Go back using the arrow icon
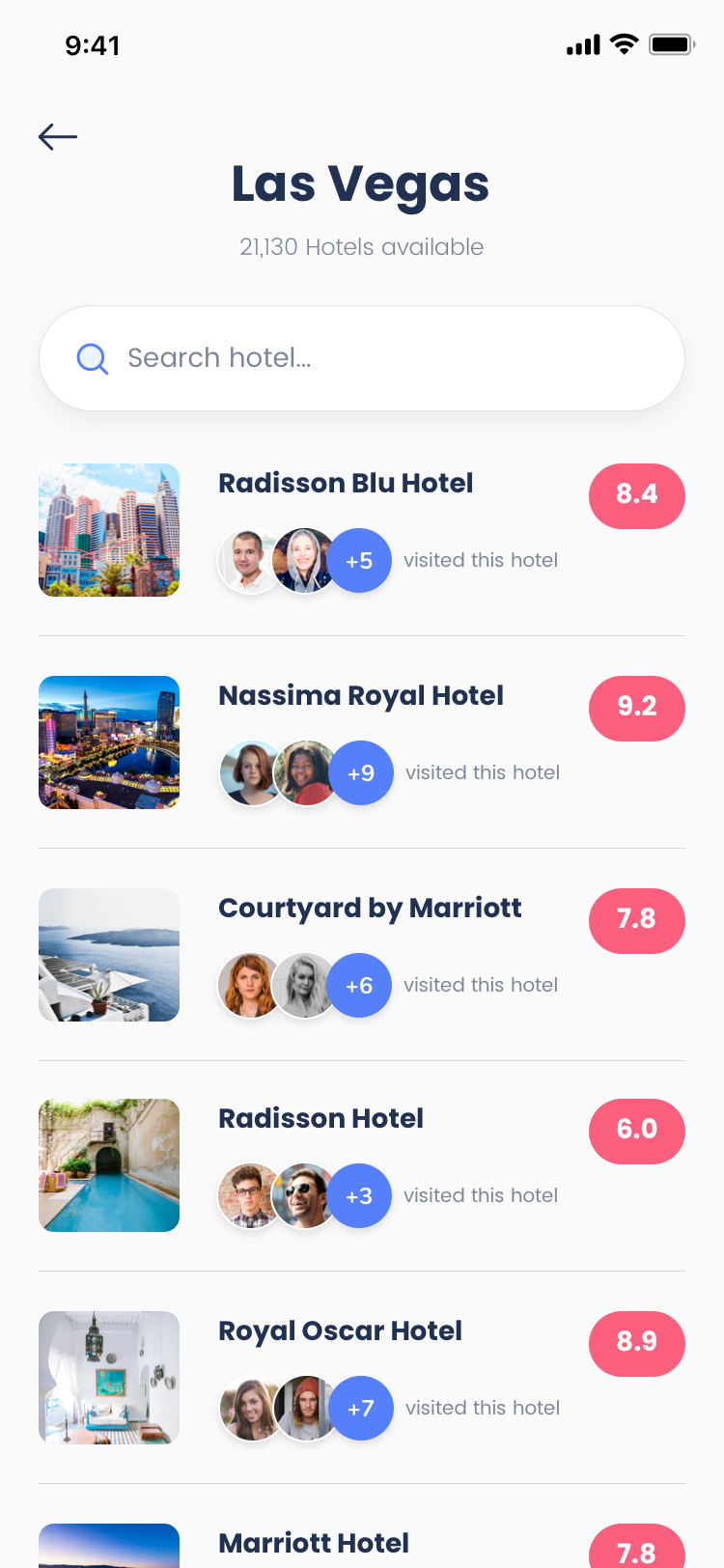This screenshot has width=724, height=1568. tap(58, 137)
